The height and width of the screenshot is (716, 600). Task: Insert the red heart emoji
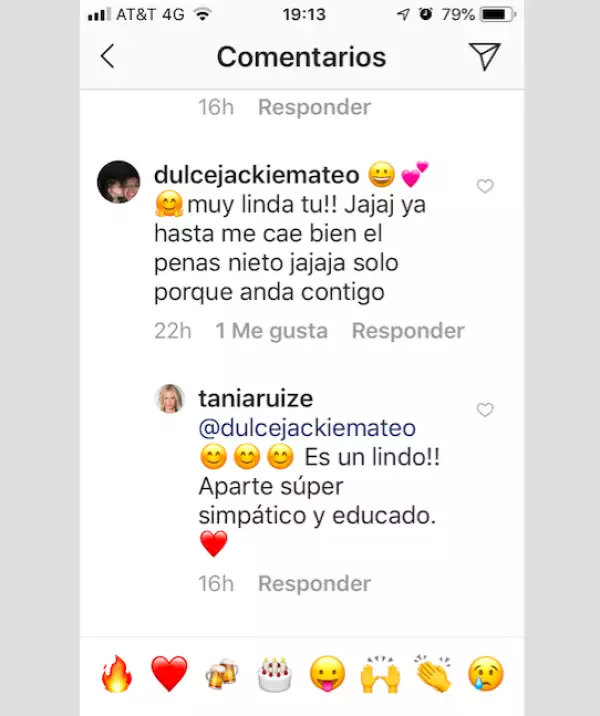169,675
